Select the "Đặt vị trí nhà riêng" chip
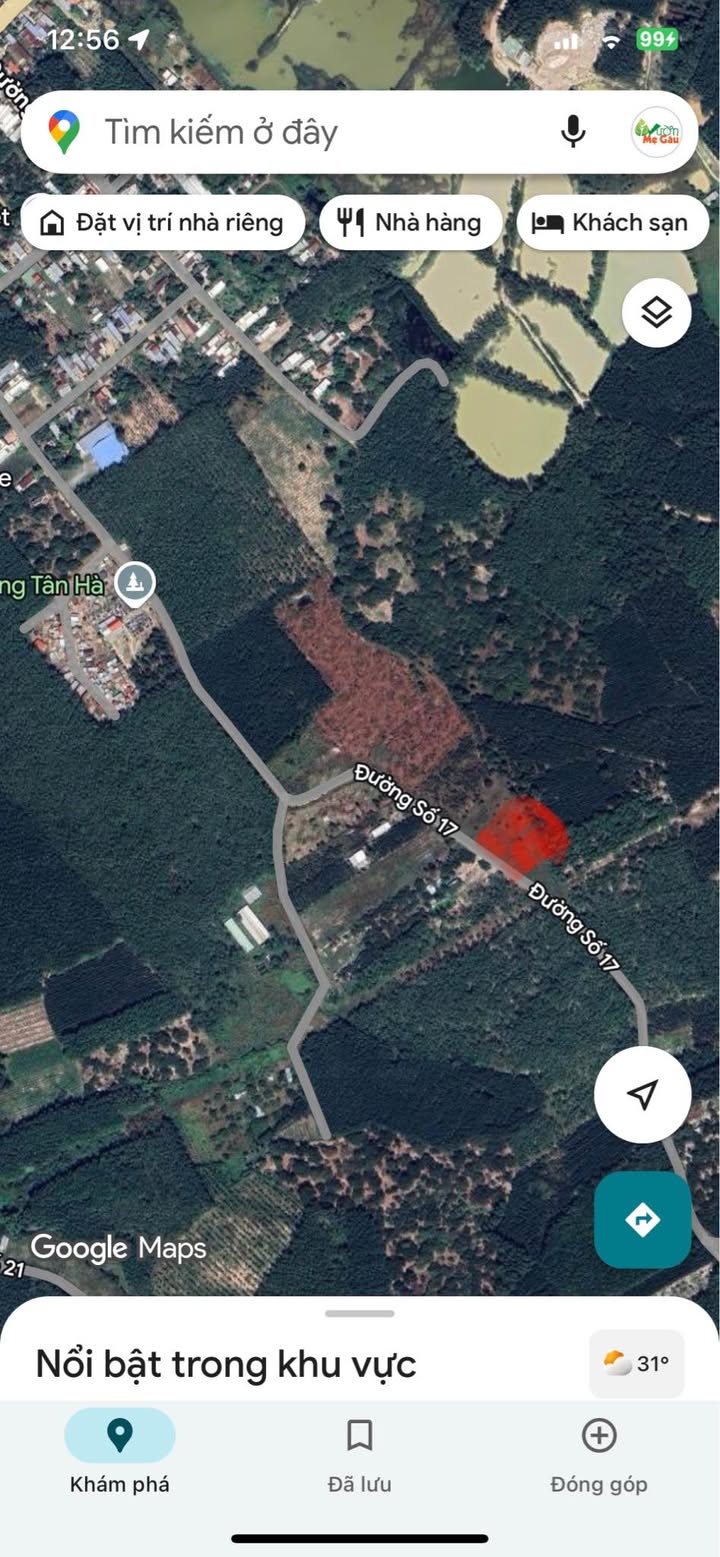The height and width of the screenshot is (1557, 720). (162, 222)
